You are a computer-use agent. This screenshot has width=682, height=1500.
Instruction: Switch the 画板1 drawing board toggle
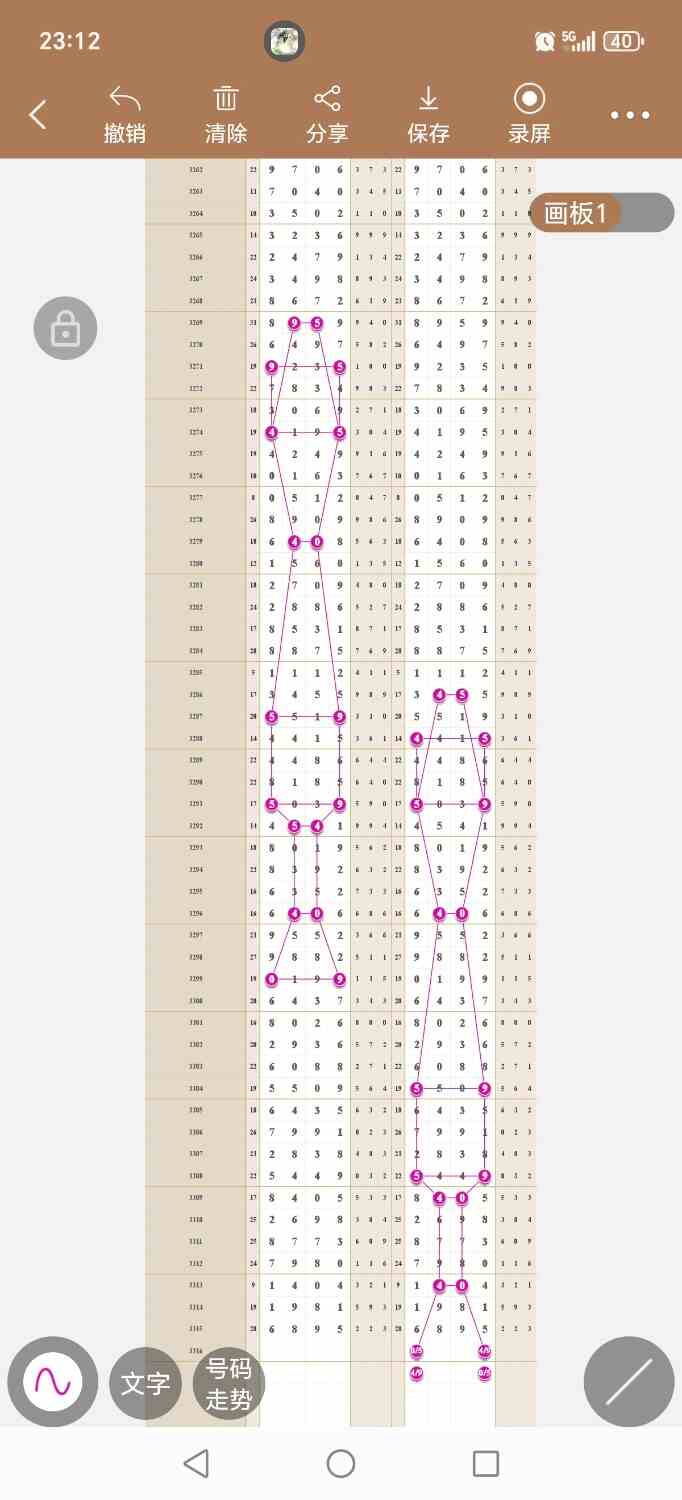tap(601, 213)
